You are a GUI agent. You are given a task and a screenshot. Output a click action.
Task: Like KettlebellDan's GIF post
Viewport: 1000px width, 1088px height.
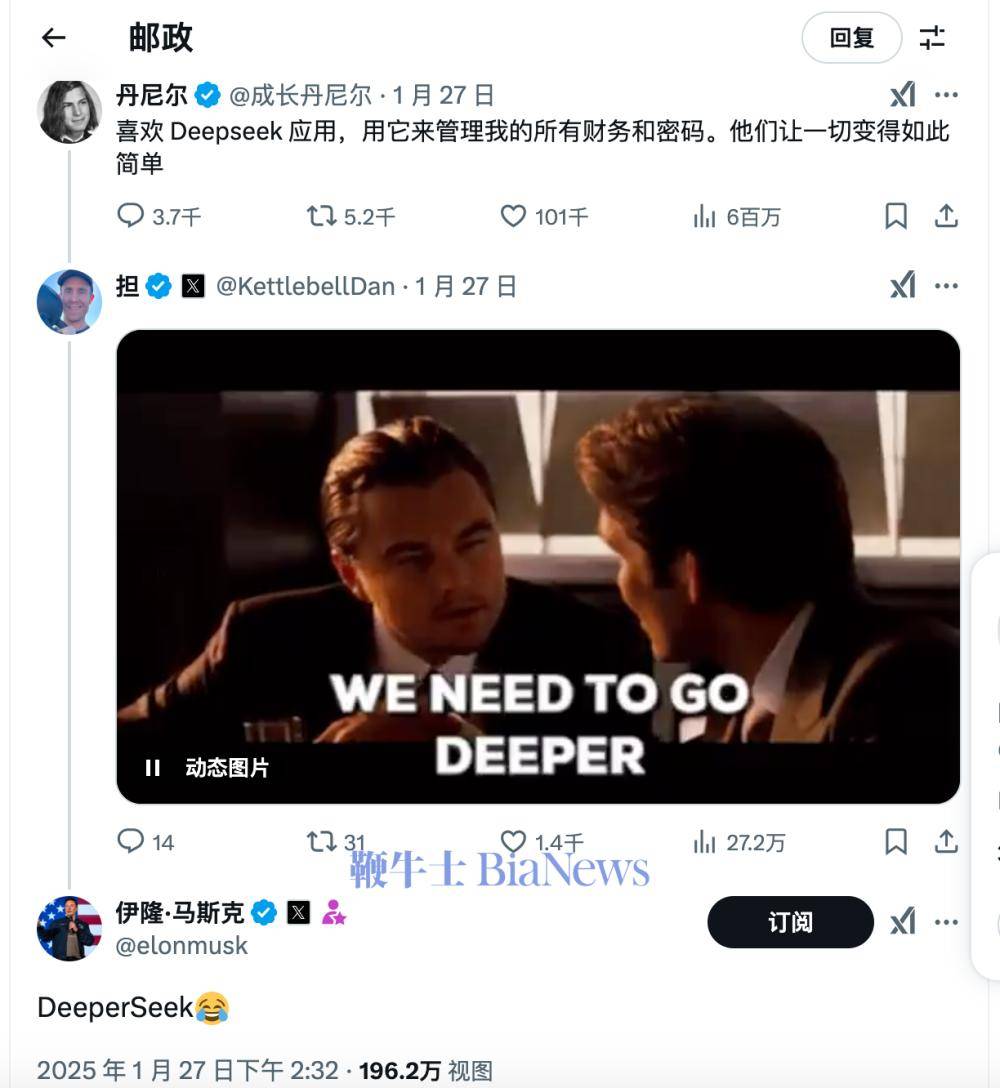click(513, 841)
